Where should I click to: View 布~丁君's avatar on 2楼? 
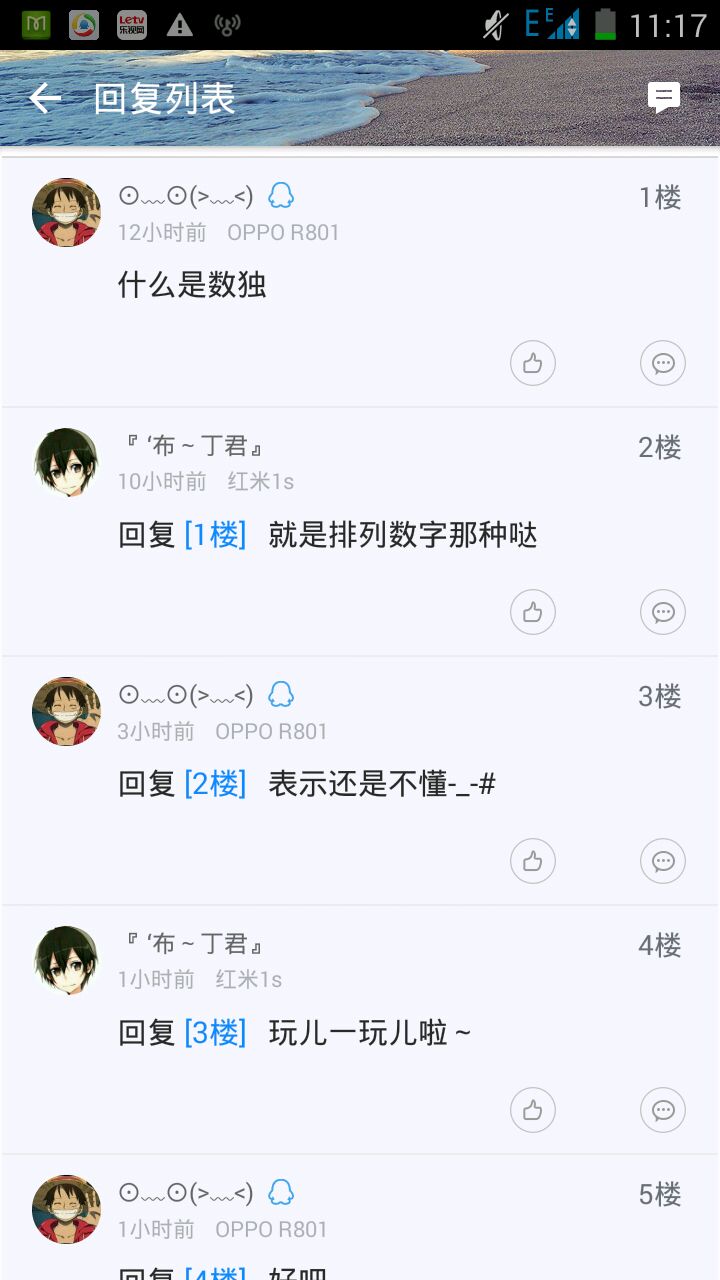pos(67,462)
